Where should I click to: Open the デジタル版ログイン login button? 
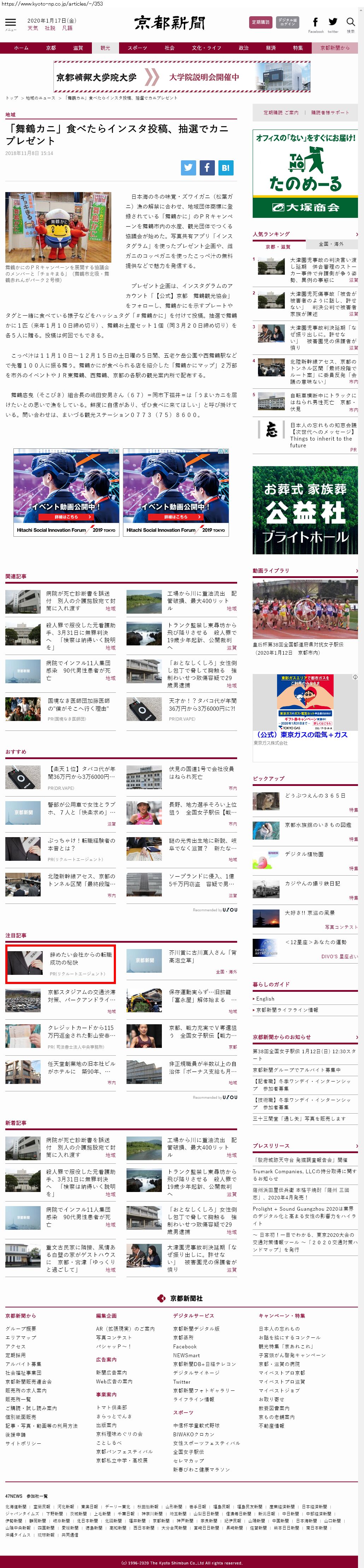point(287,23)
